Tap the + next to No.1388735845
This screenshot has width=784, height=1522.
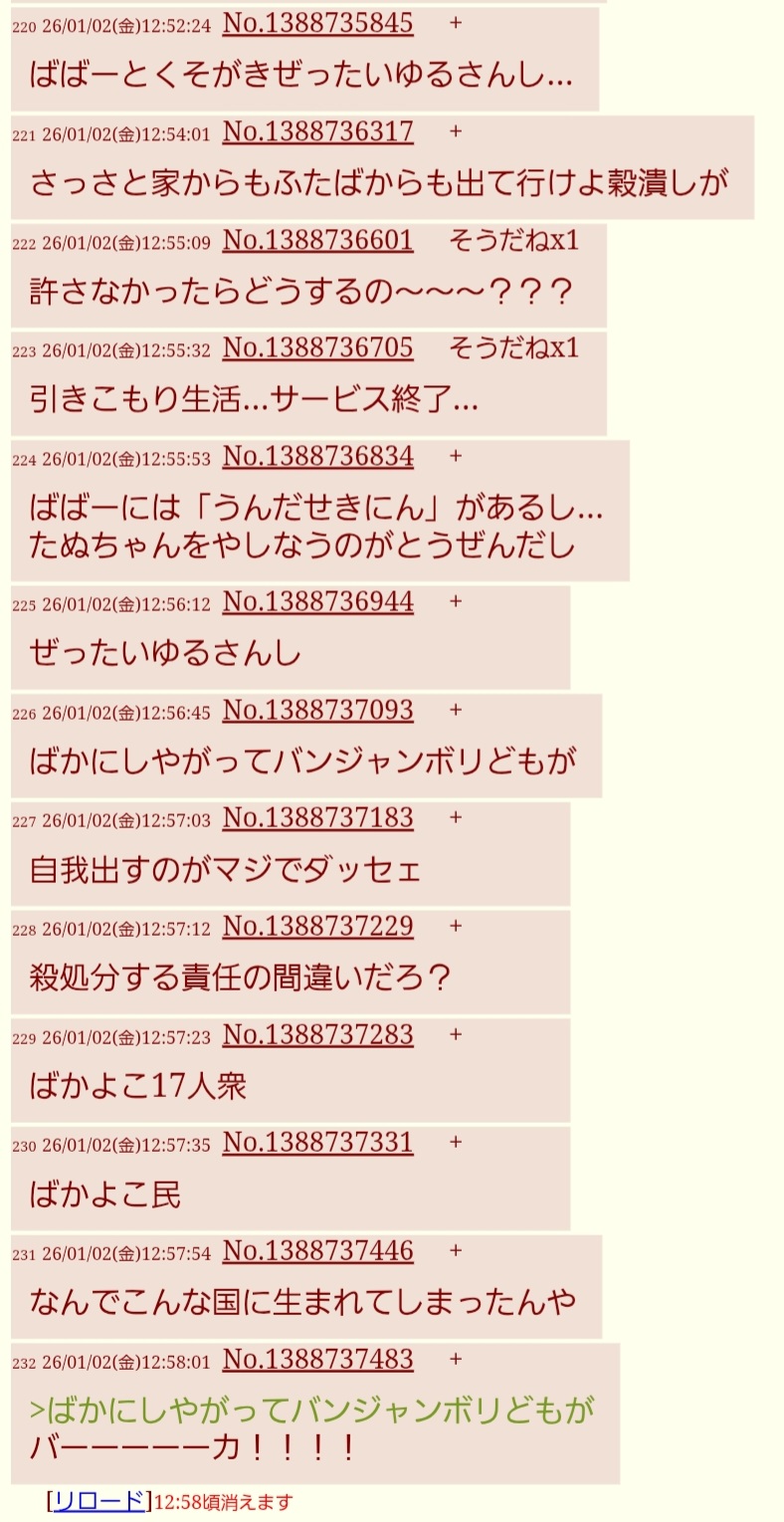pos(456,23)
